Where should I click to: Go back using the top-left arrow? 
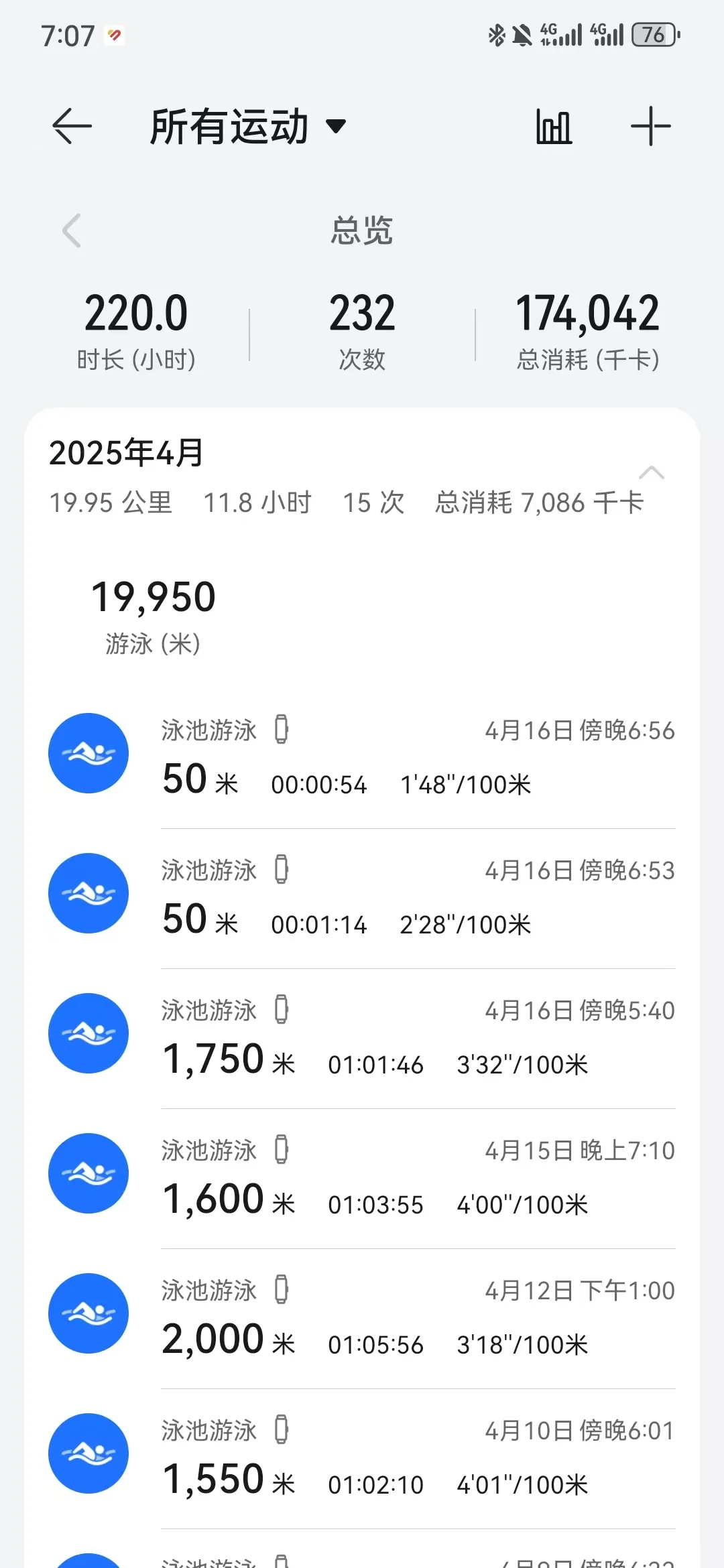[72, 126]
